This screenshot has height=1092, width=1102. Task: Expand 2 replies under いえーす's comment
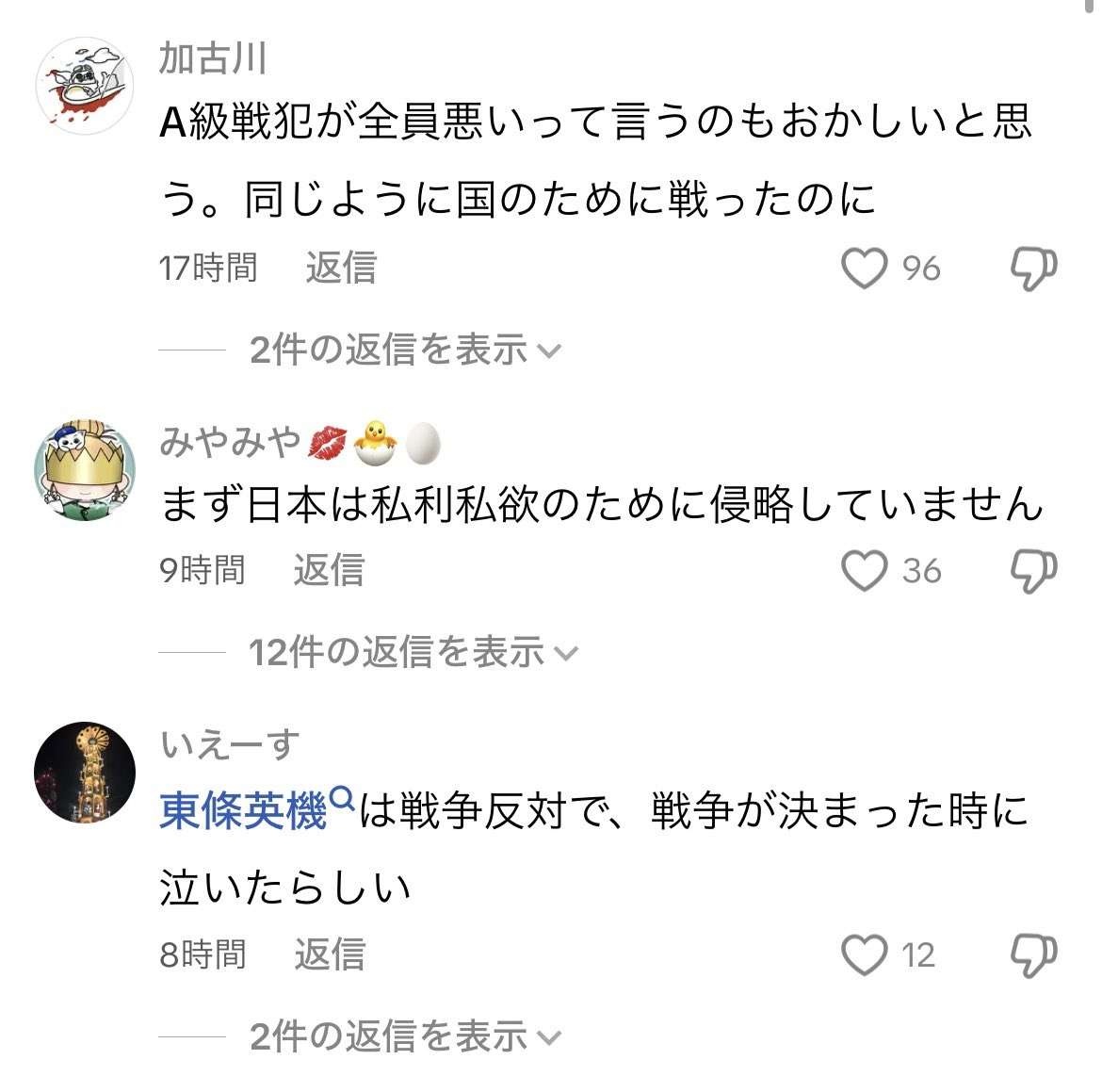click(405, 1037)
